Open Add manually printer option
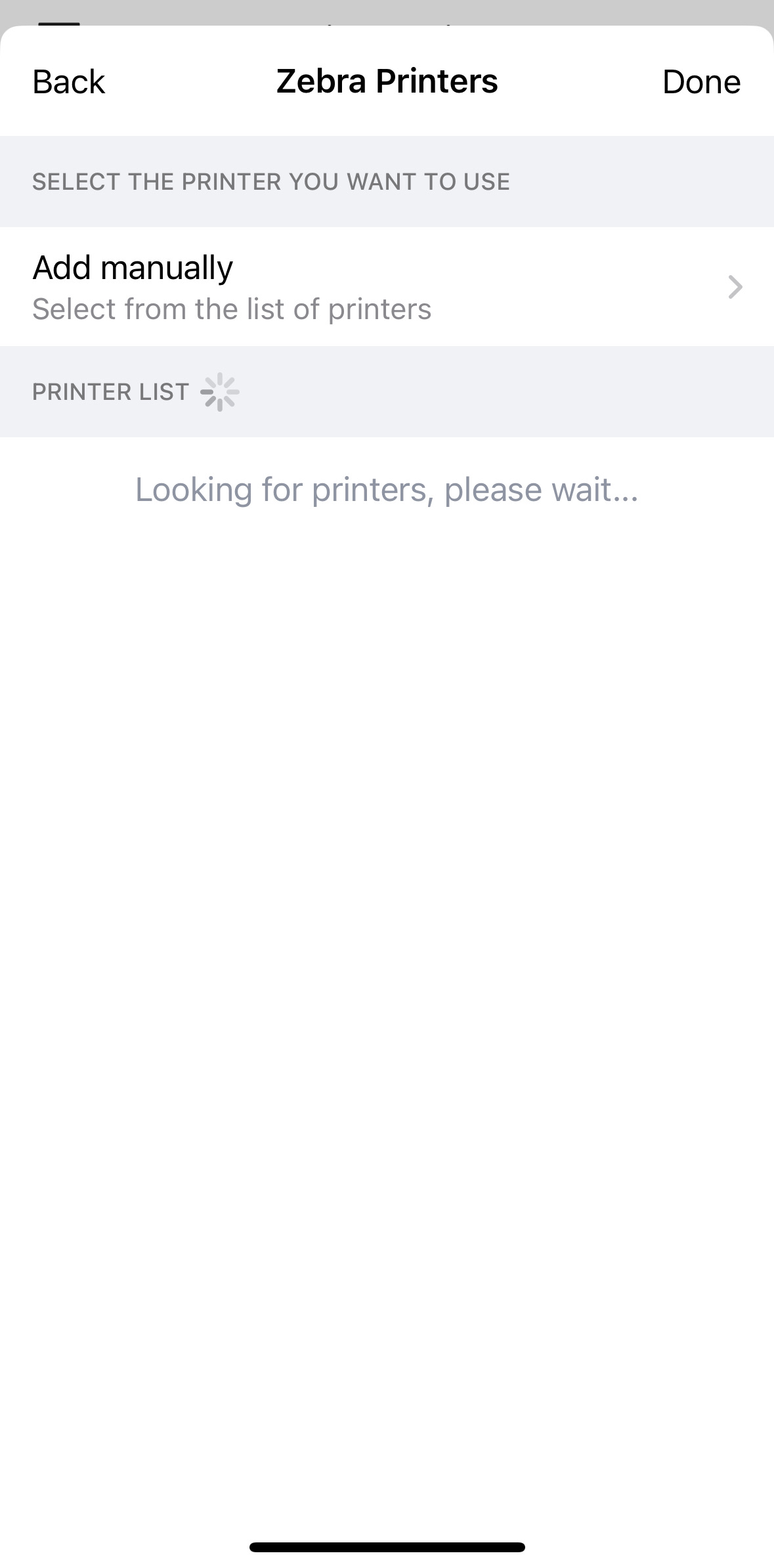774x1568 pixels. click(x=387, y=287)
